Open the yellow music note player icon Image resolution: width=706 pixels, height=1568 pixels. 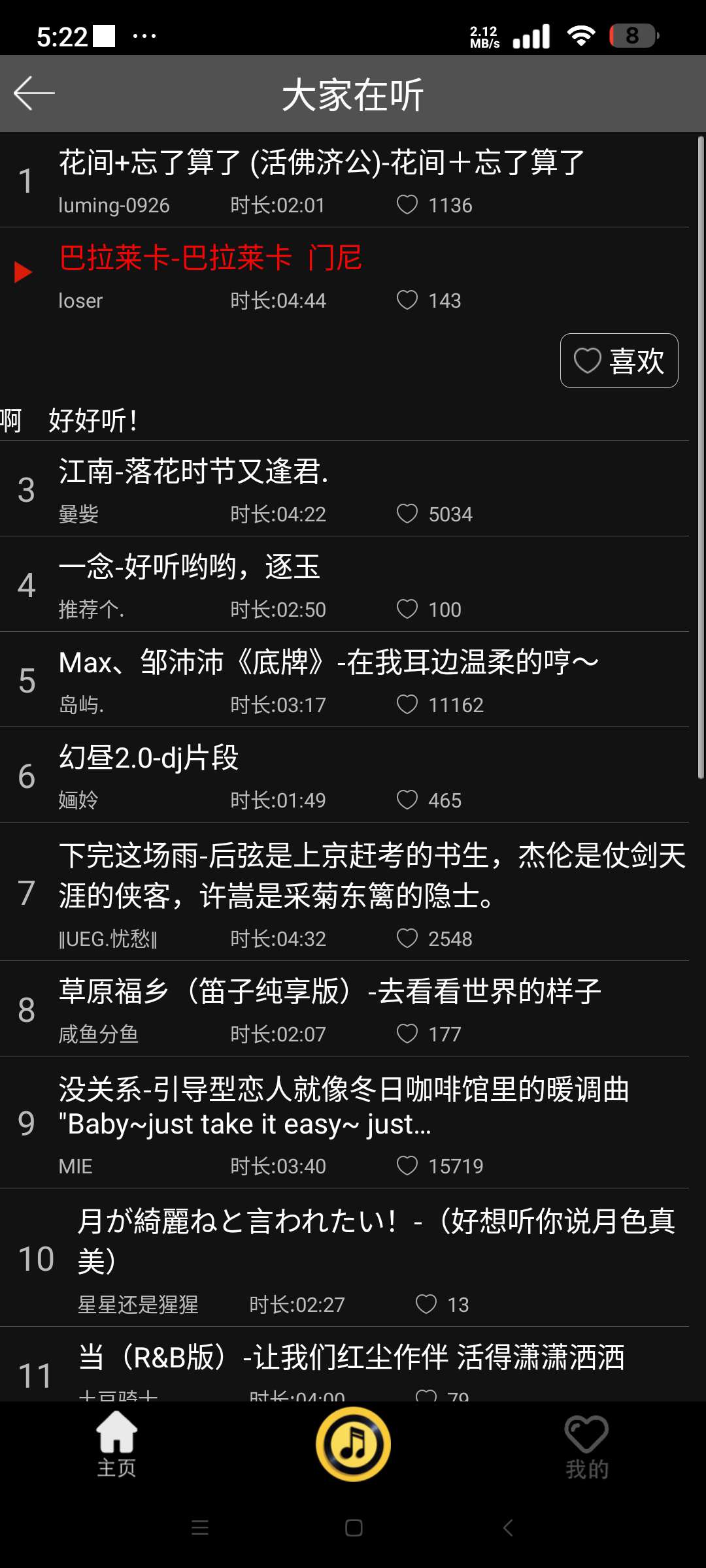pos(352,1443)
